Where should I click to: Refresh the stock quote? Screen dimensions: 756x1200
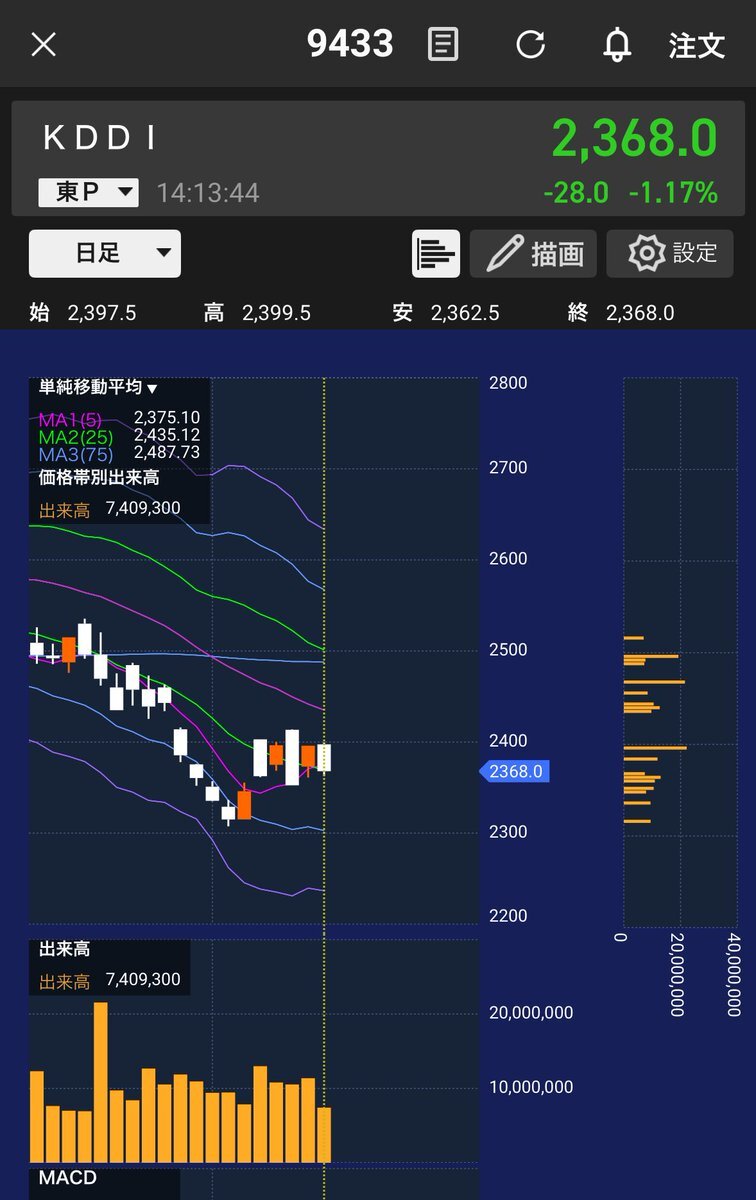tap(530, 44)
